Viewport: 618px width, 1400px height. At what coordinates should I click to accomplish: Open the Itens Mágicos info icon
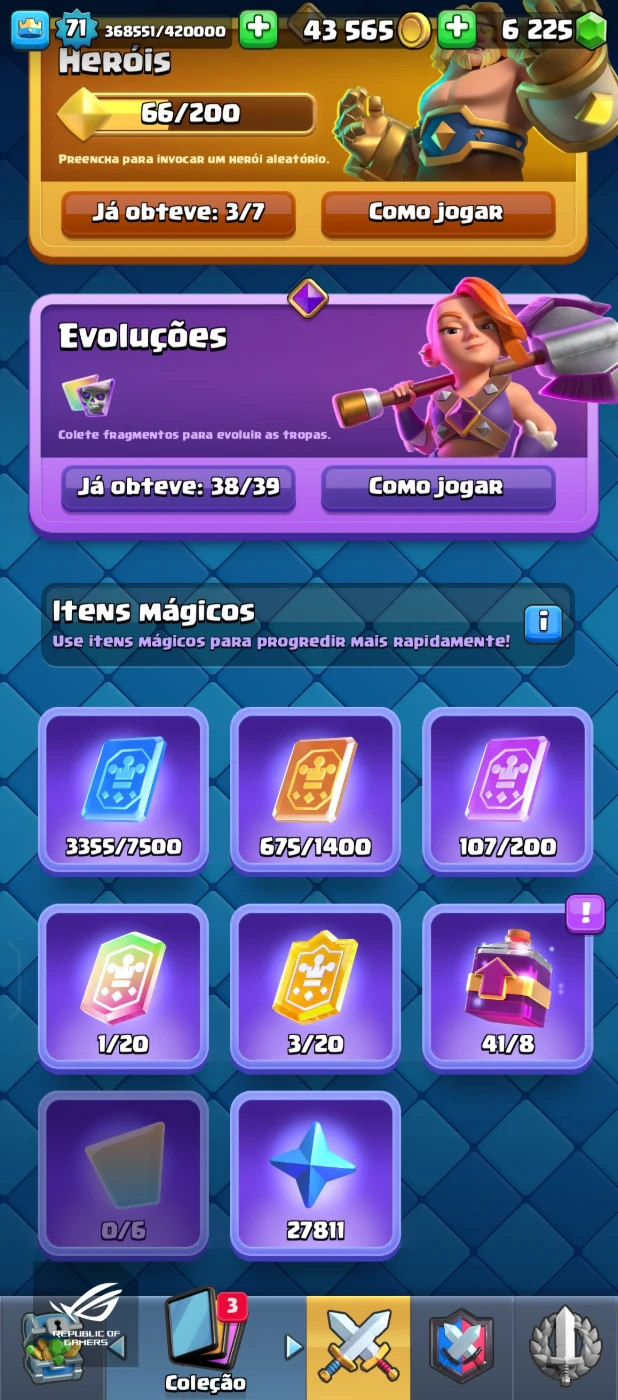coord(543,623)
